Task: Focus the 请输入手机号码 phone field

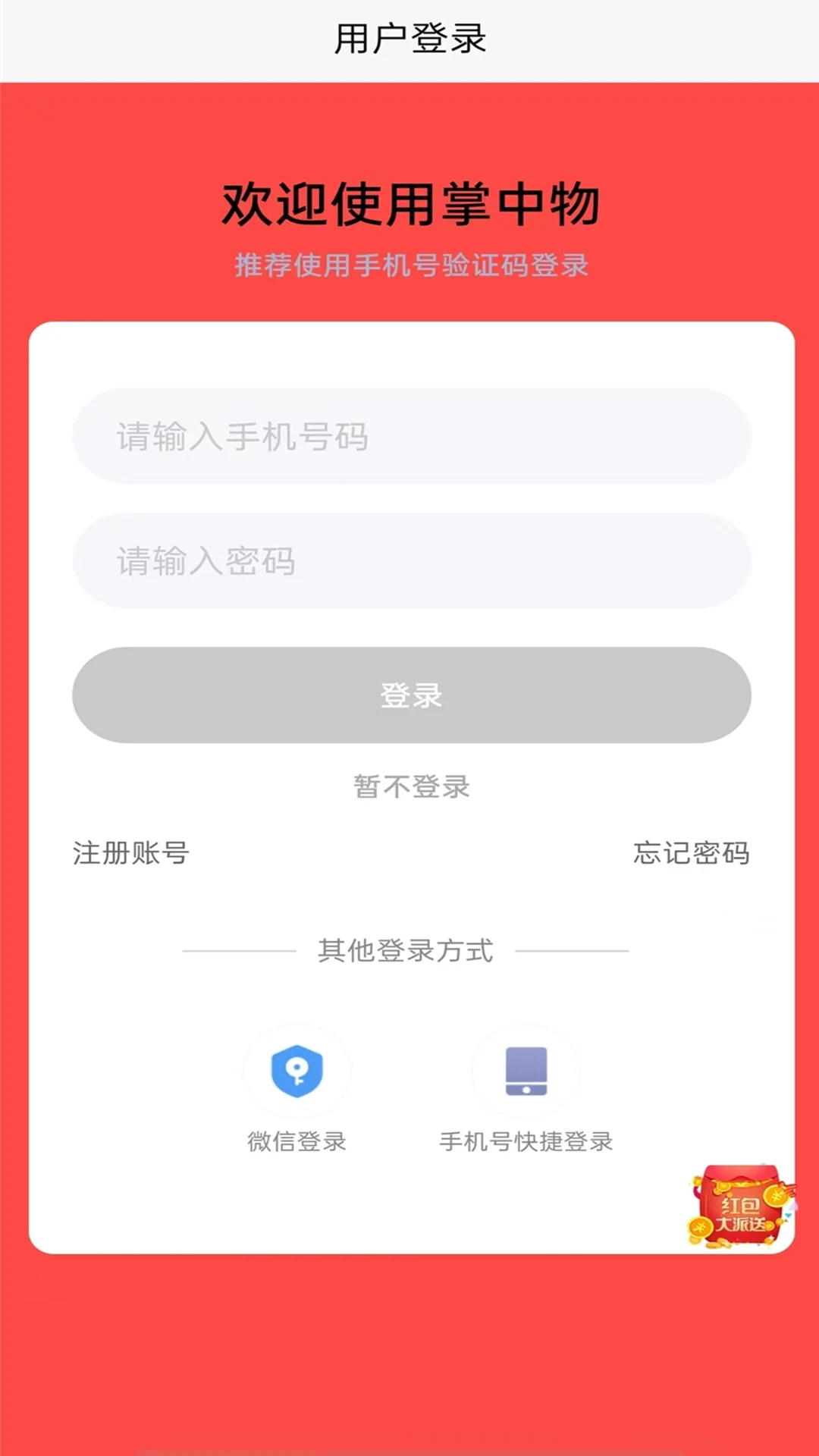Action: tap(409, 435)
